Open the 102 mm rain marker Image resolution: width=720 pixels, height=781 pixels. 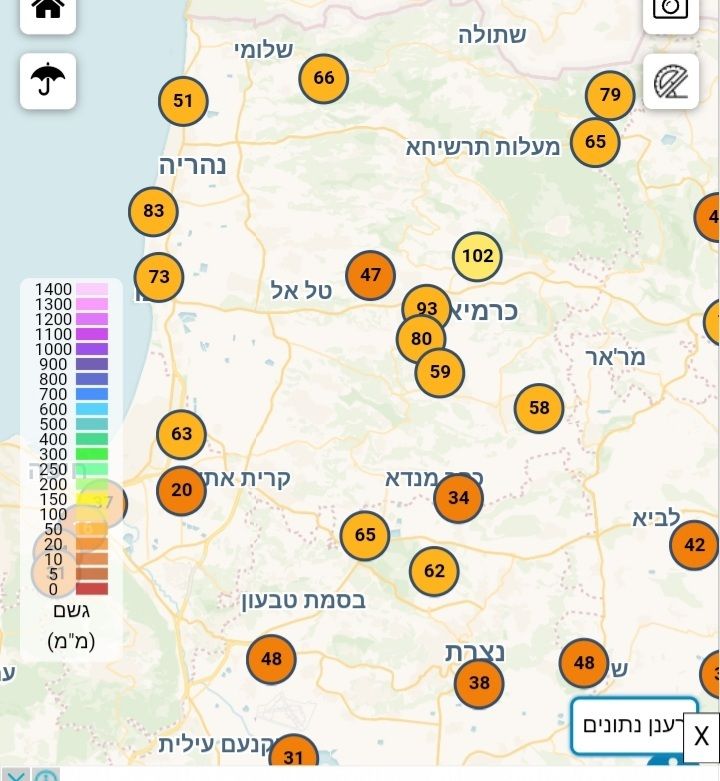(477, 256)
